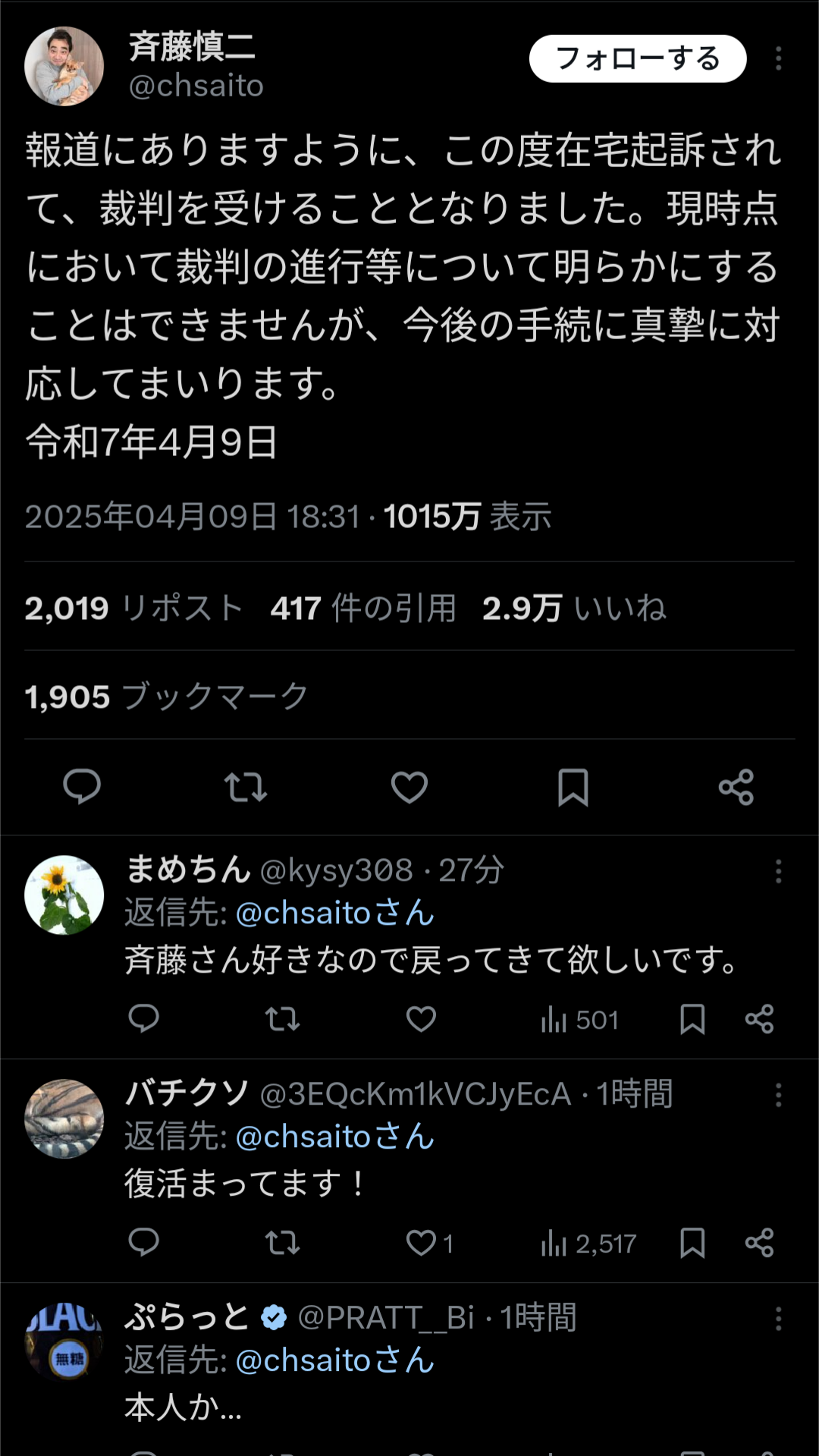Open ぷらっと's profile avatar
The image size is (819, 1456).
(x=64, y=1342)
